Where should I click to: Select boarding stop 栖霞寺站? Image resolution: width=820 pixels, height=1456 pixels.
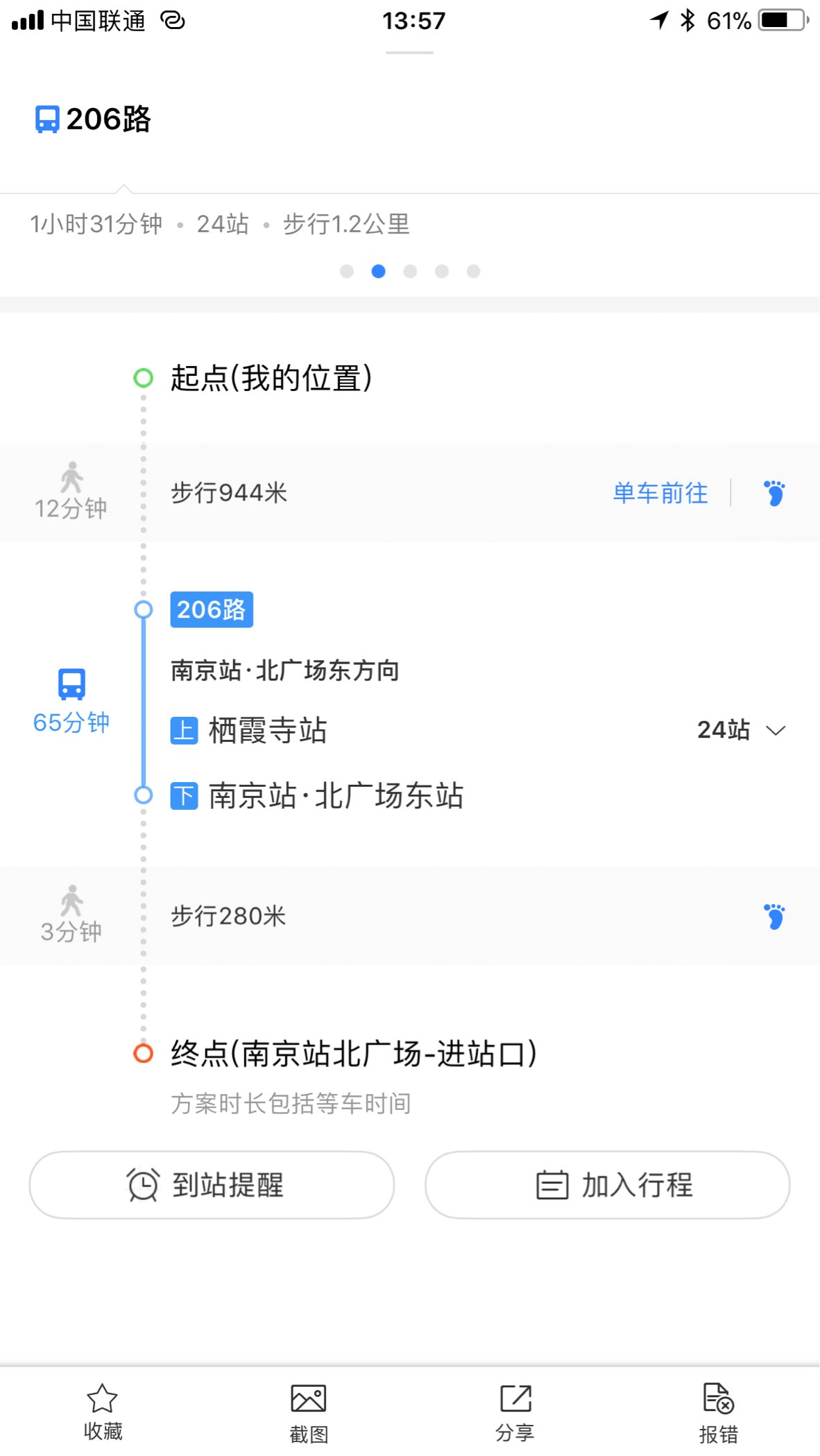[267, 730]
